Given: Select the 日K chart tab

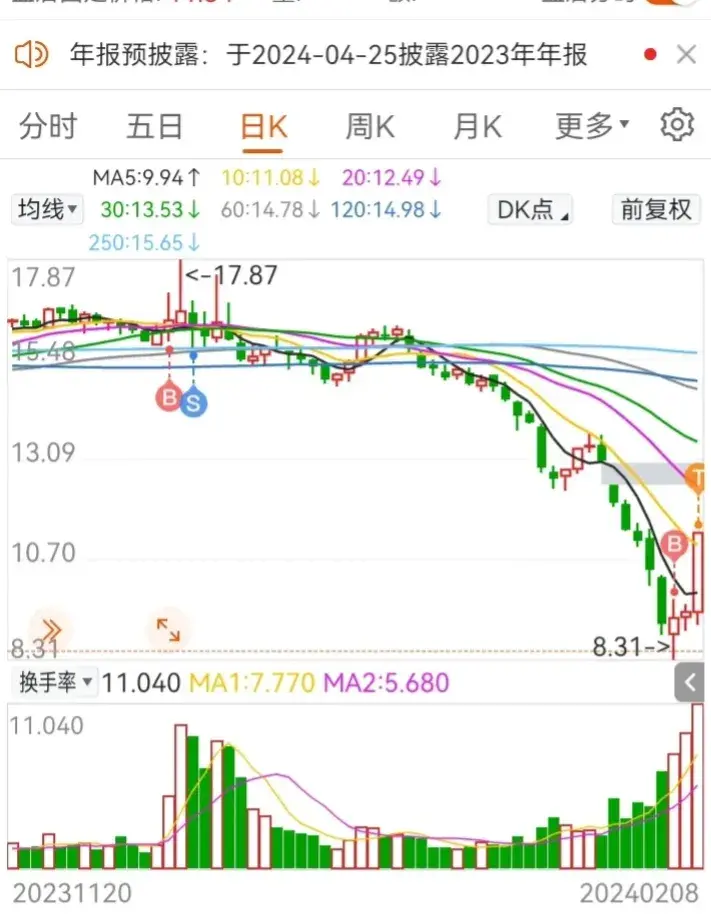Looking at the screenshot, I should click(x=264, y=127).
